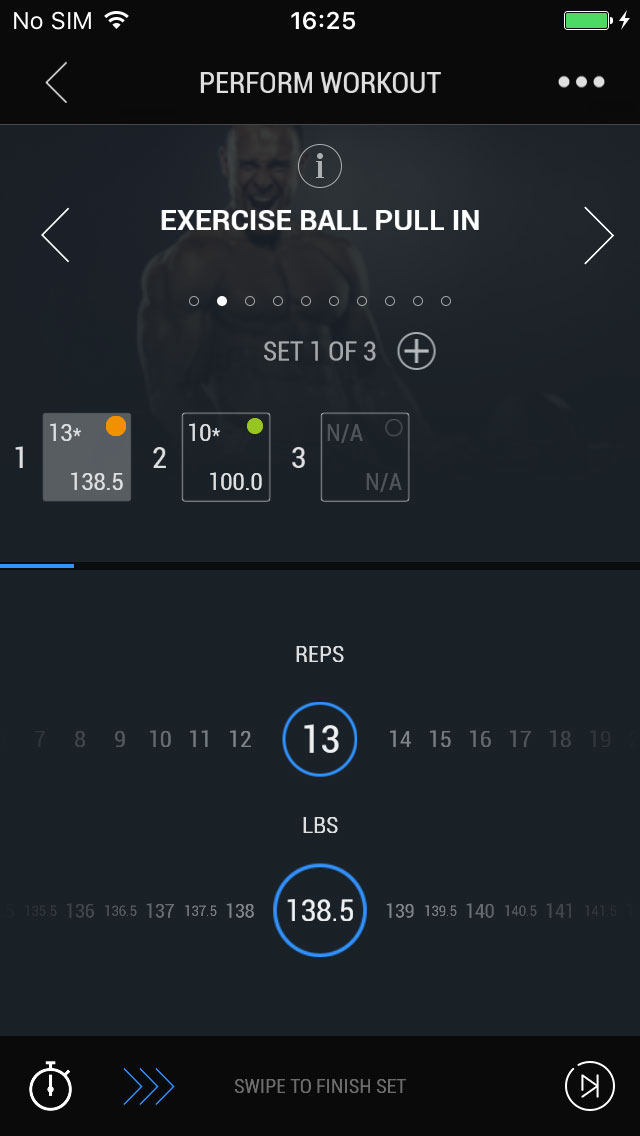Open the three-dot overflow menu
640x1136 pixels.
(581, 82)
